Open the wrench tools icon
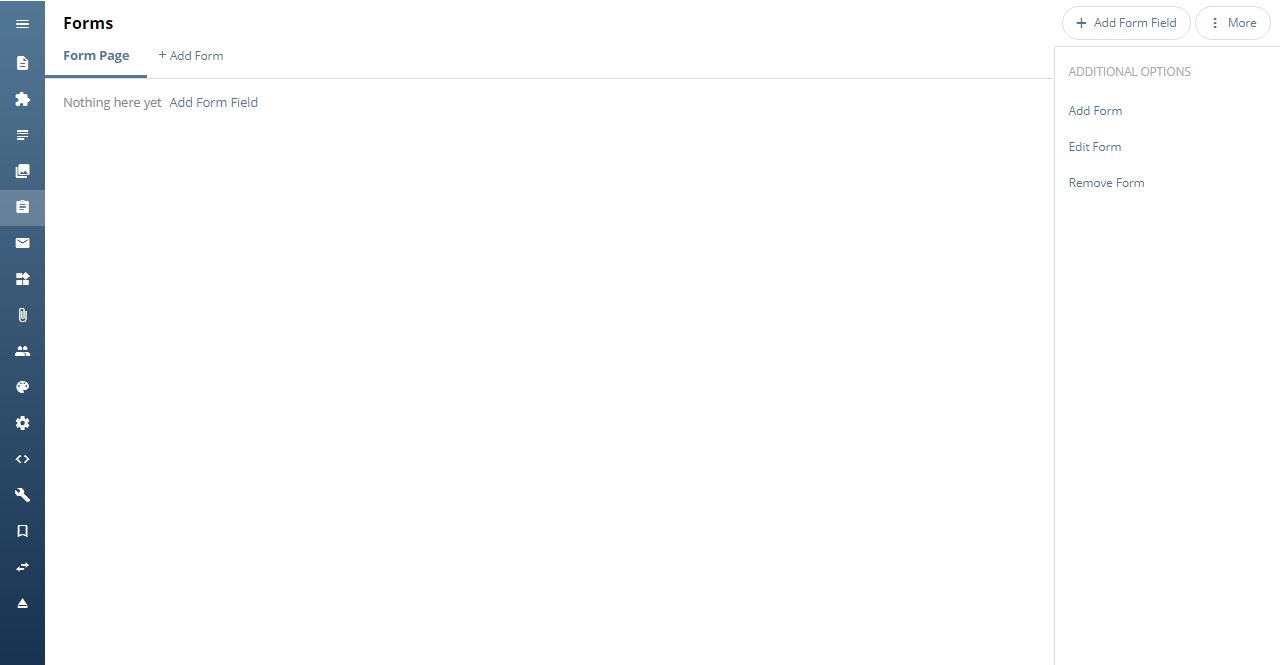 22,495
